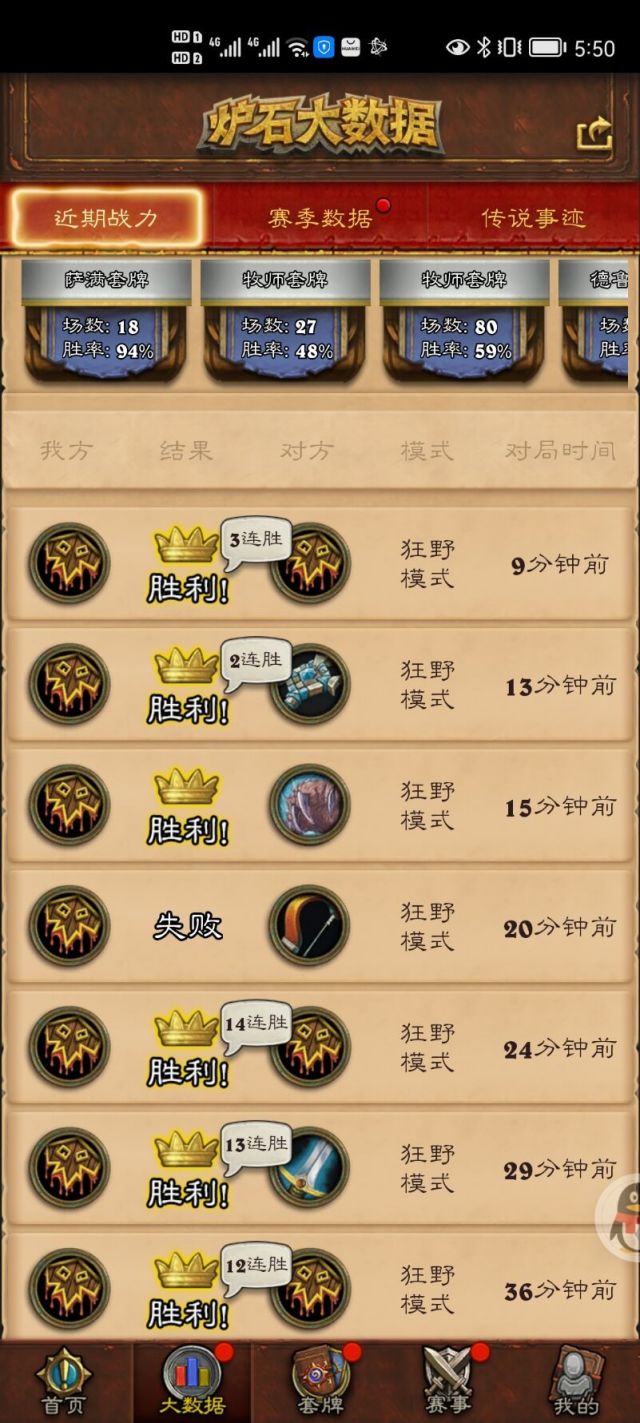The width and height of the screenshot is (640, 1423).
Task: Switch to the 赛季数据 tab
Action: (320, 218)
